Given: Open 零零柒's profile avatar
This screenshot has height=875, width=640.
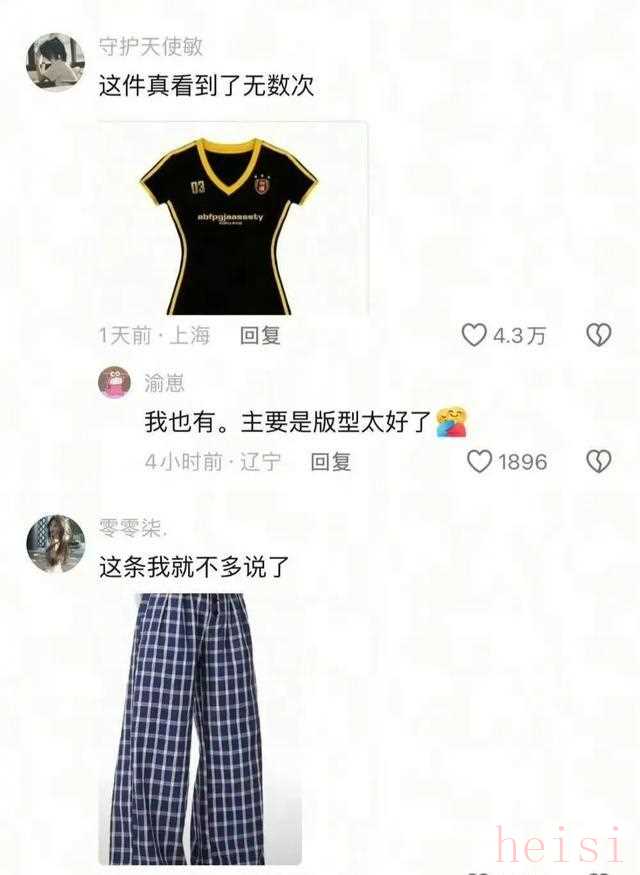Looking at the screenshot, I should [x=54, y=543].
